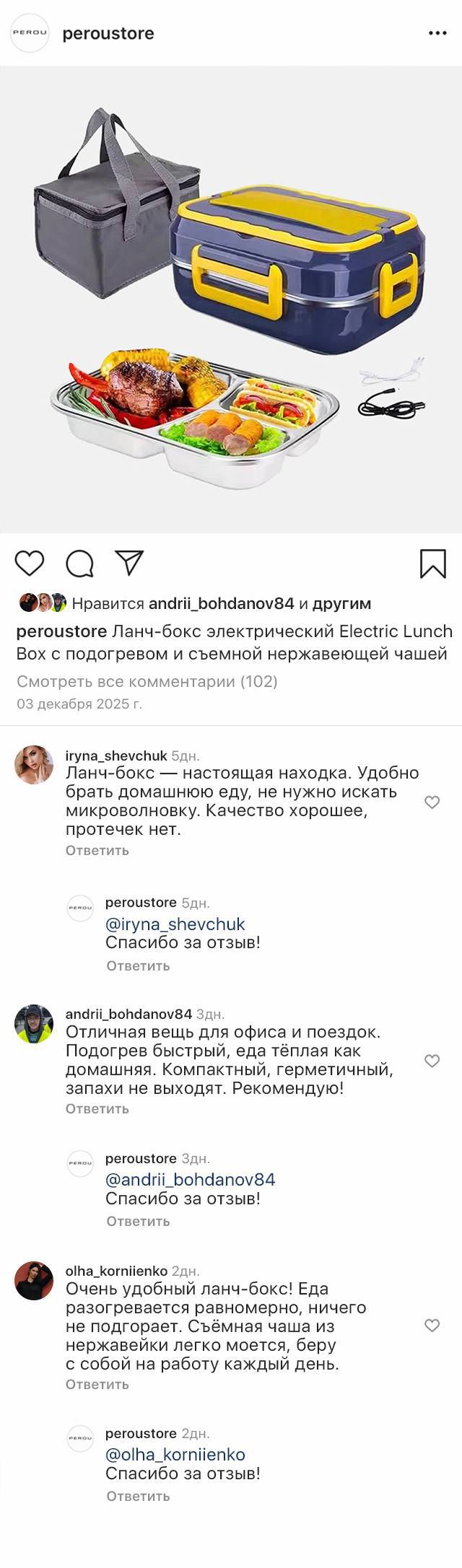The image size is (462, 1568).
Task: Open the @andrii_bohdanov84 mention link
Action: [x=191, y=1180]
